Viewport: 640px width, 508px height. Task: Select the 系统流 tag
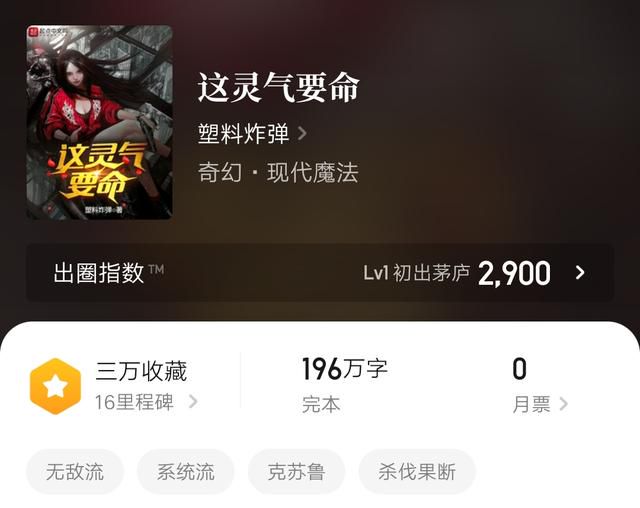click(185, 472)
